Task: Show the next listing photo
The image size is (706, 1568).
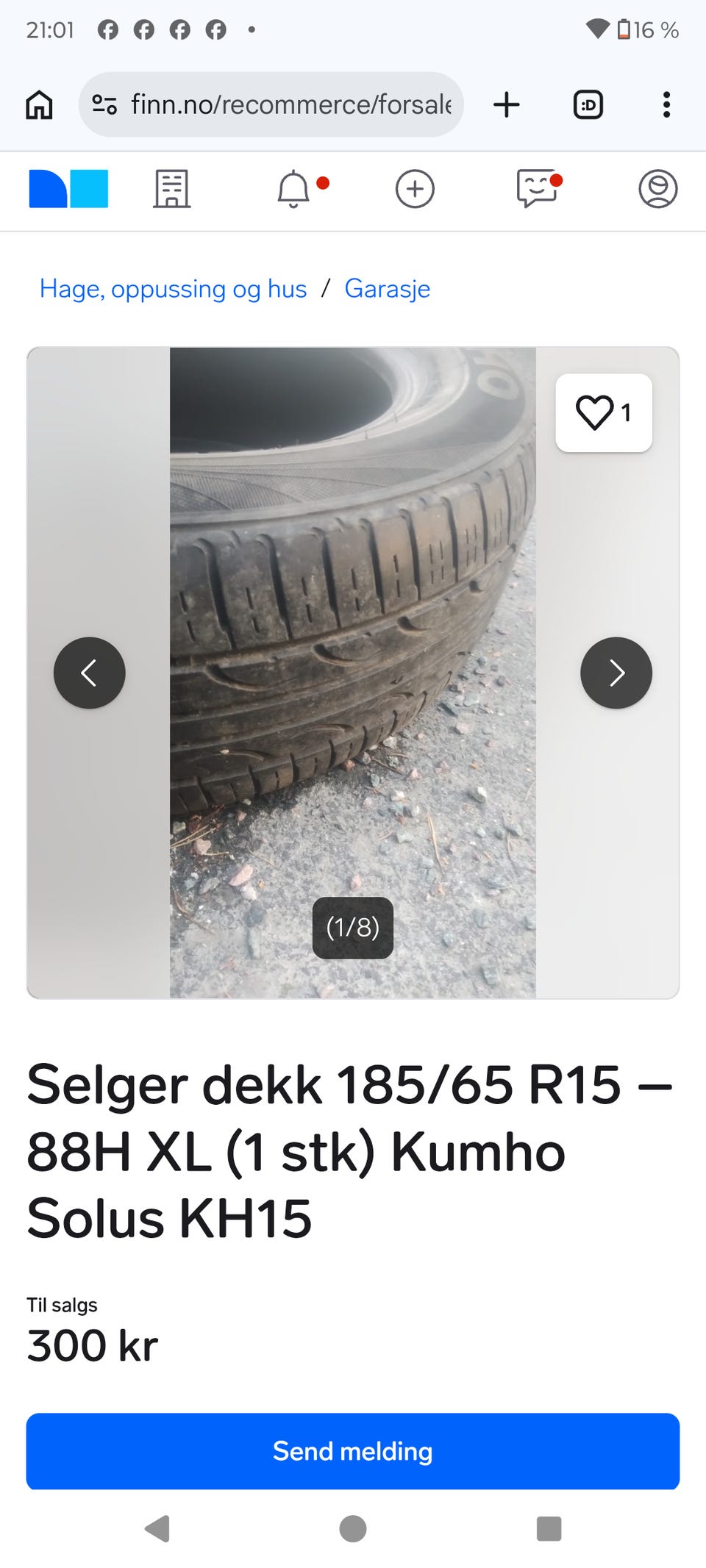Action: [616, 673]
